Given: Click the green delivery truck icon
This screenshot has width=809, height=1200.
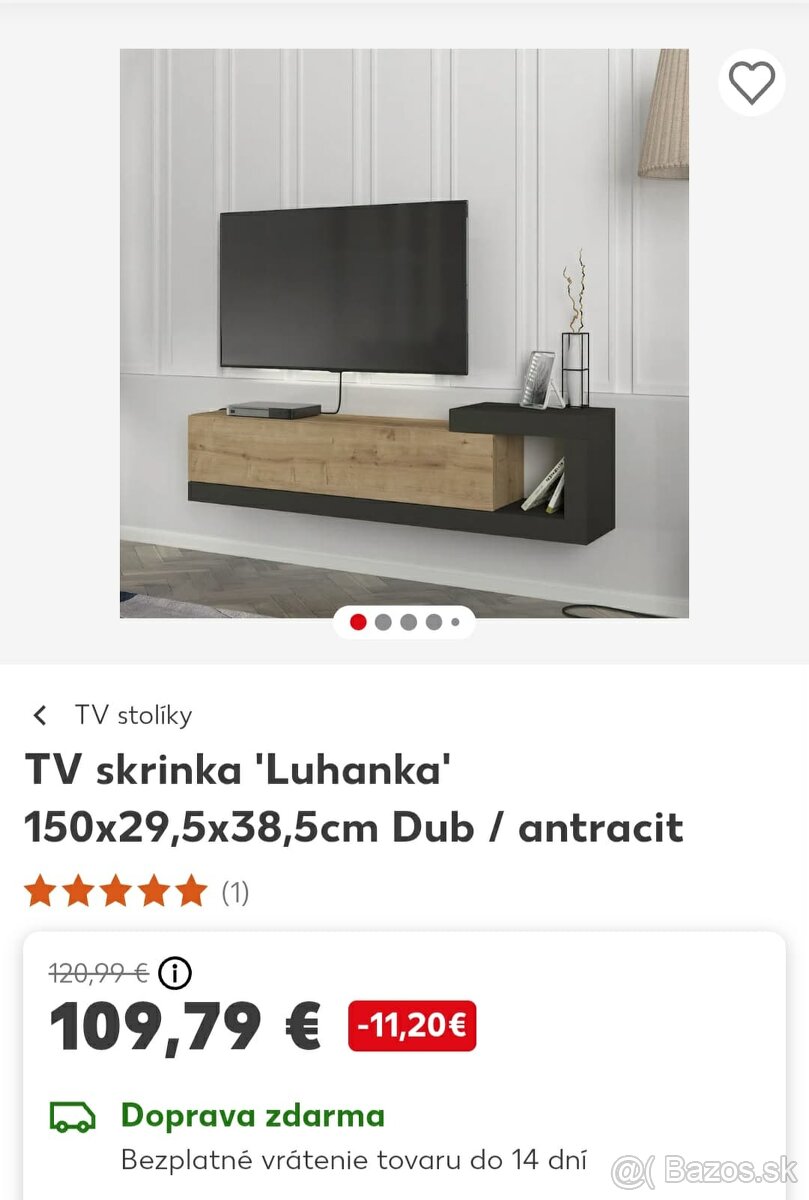Looking at the screenshot, I should tap(71, 1117).
